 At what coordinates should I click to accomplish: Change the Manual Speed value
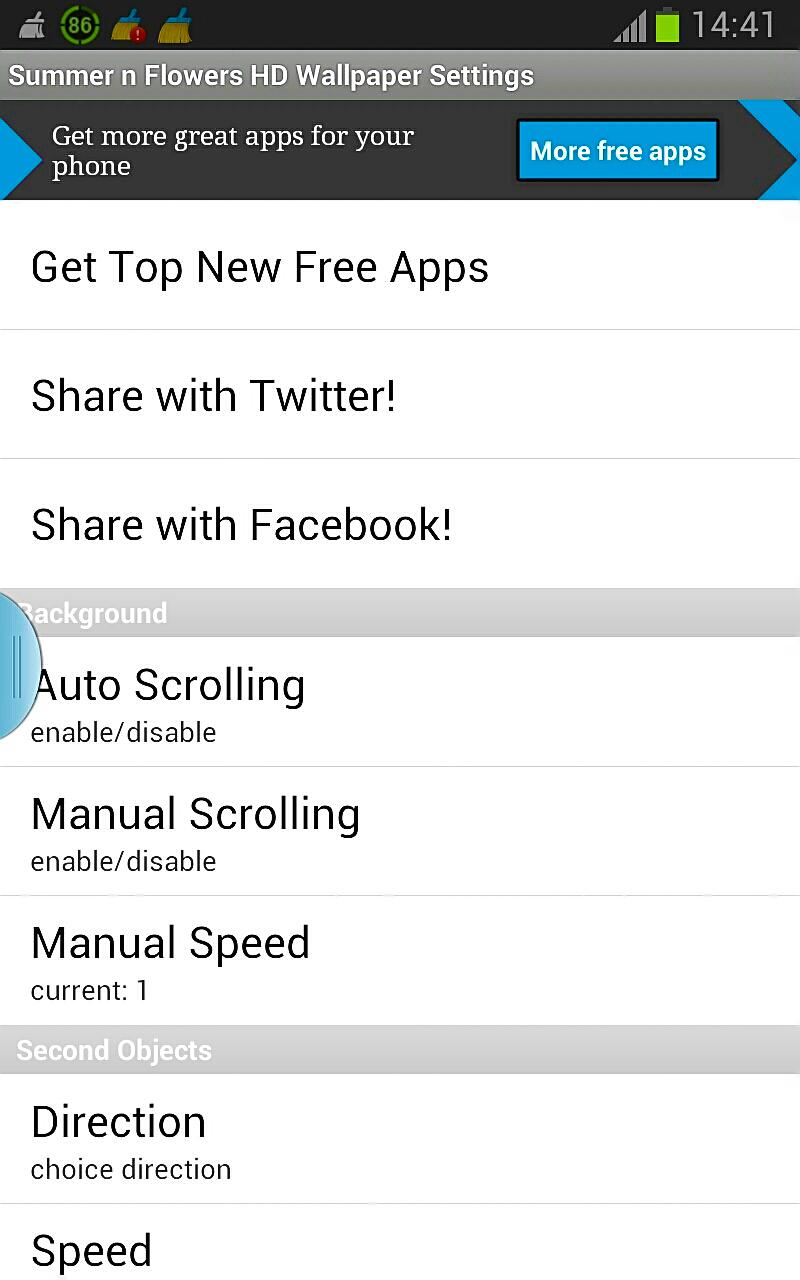tap(400, 960)
